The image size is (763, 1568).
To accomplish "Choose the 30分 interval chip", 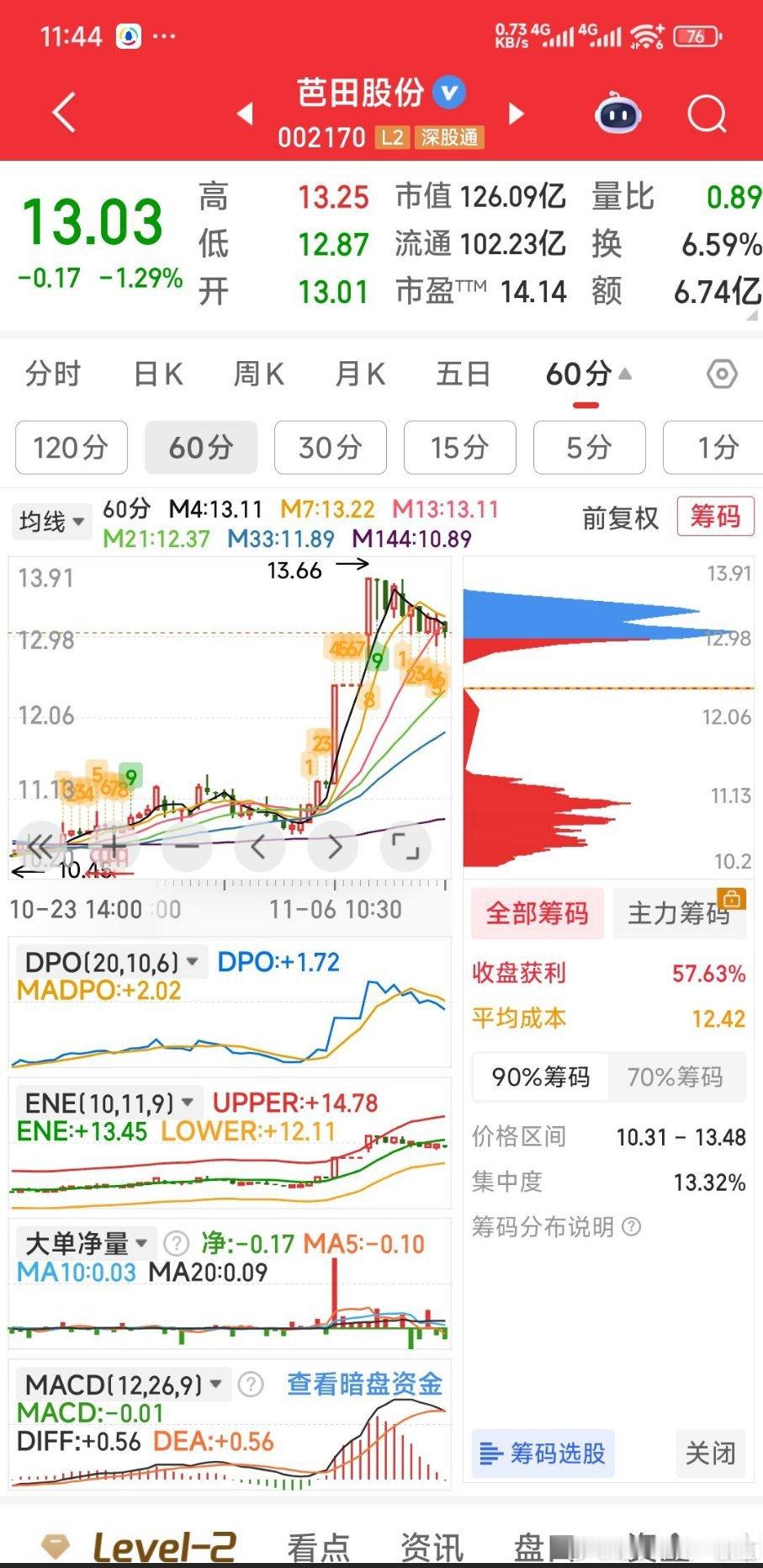I will tap(330, 448).
